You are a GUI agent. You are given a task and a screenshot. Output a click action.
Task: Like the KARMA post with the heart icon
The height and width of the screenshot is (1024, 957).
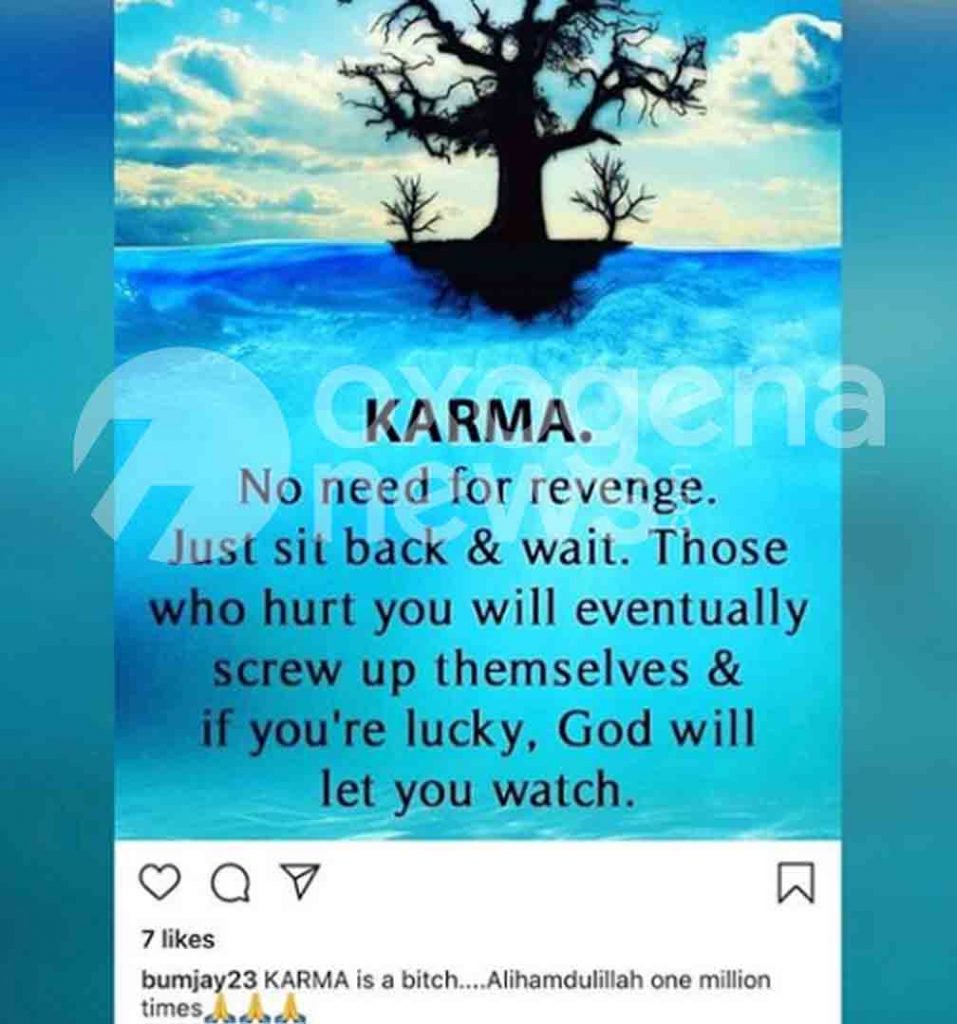(x=160, y=883)
